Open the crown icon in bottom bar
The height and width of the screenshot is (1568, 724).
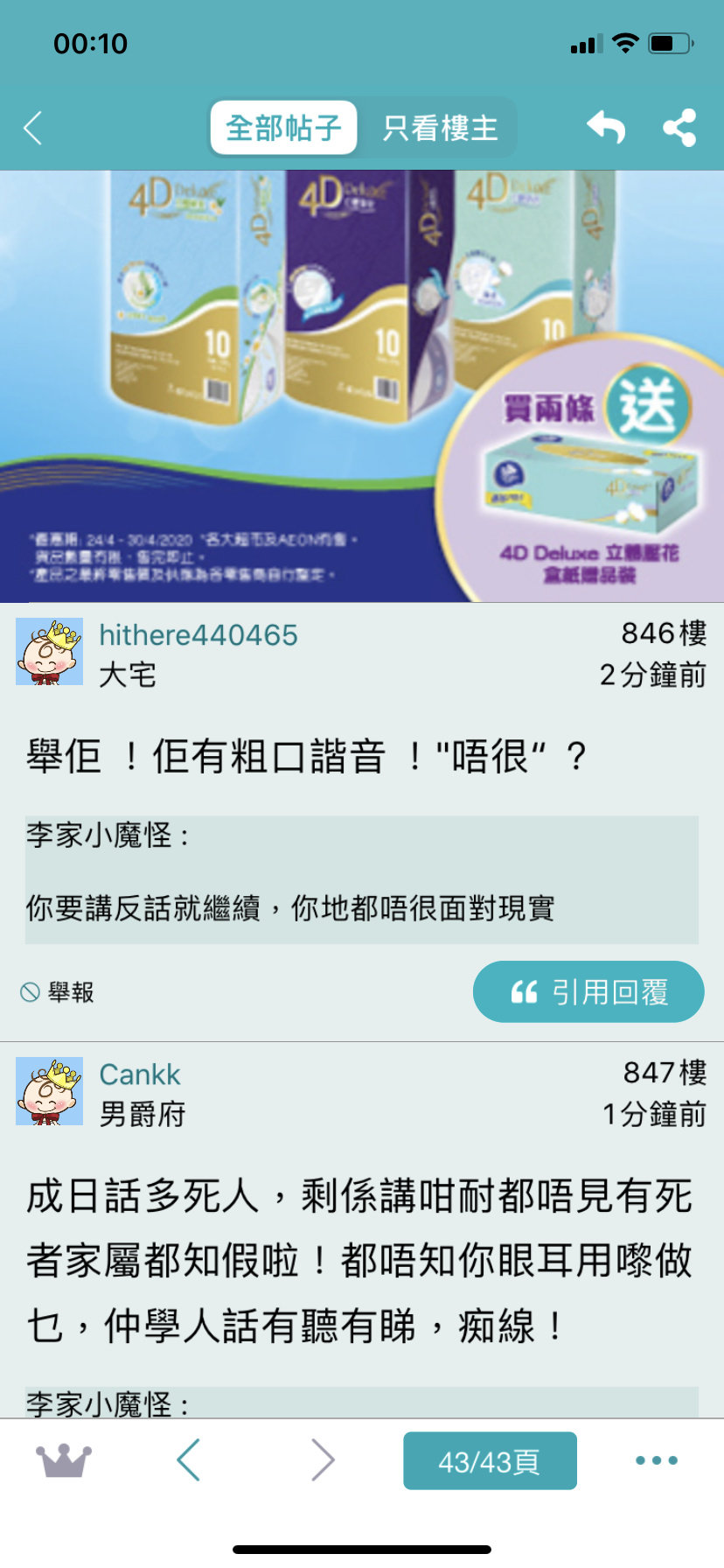click(x=63, y=1460)
